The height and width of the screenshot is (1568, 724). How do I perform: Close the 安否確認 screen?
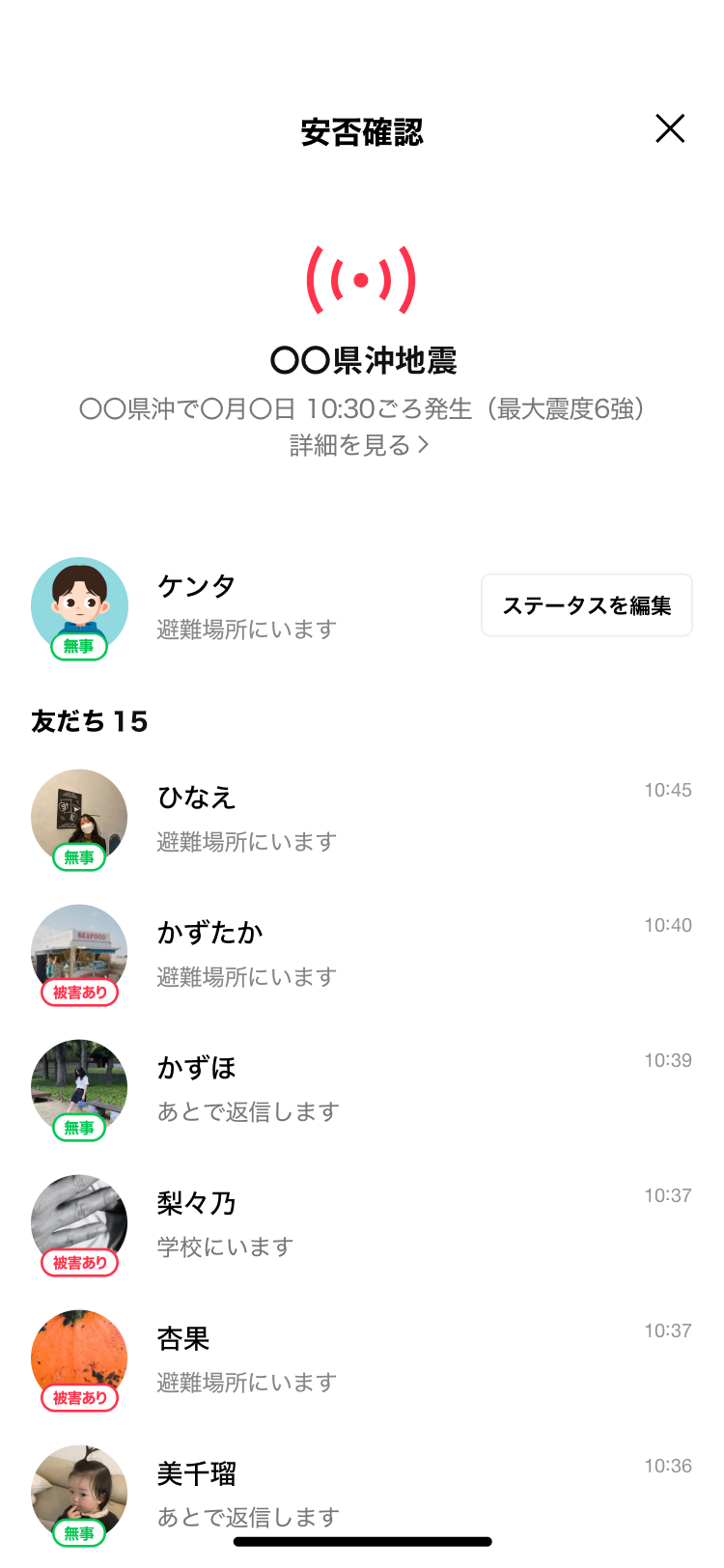click(x=670, y=128)
